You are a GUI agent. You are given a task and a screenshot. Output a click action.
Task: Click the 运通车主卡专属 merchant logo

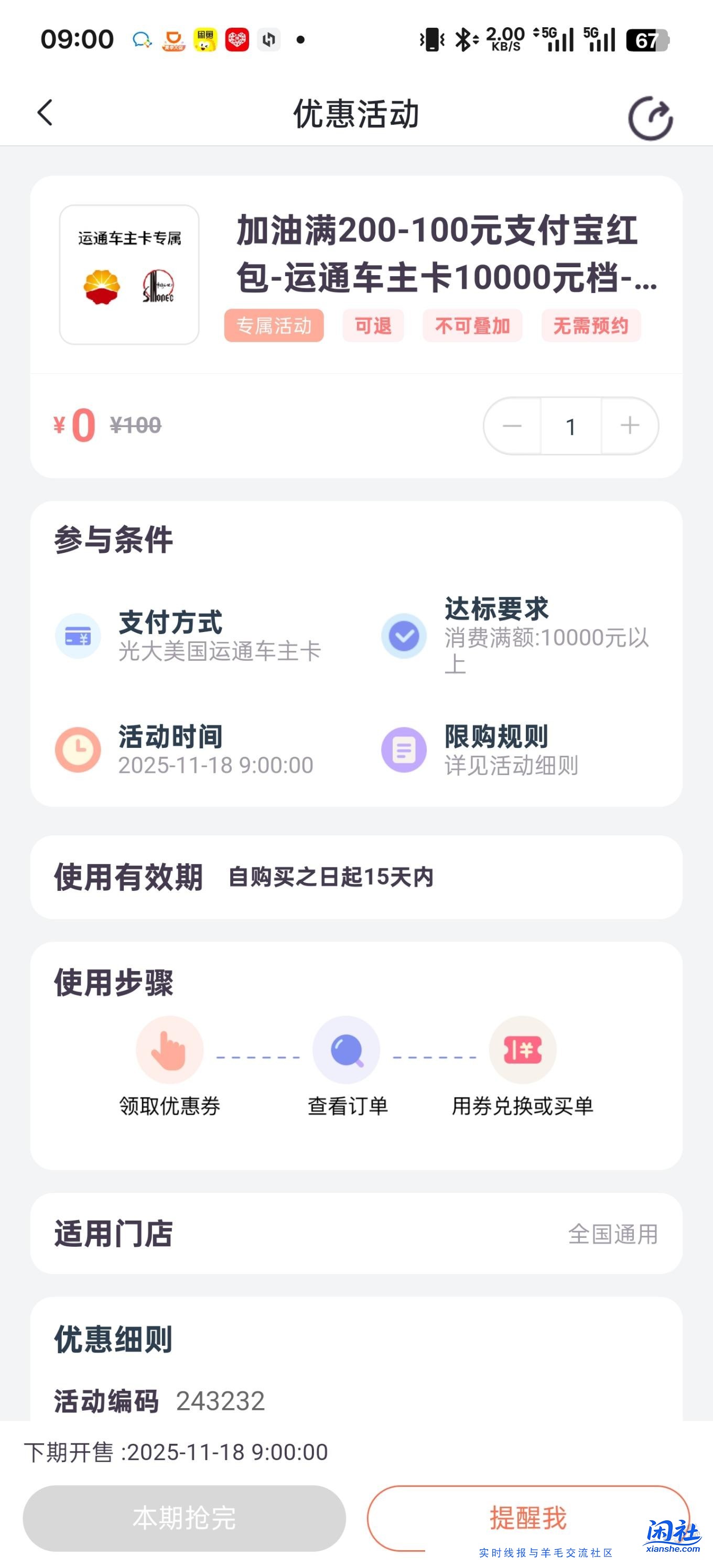pyautogui.click(x=129, y=275)
